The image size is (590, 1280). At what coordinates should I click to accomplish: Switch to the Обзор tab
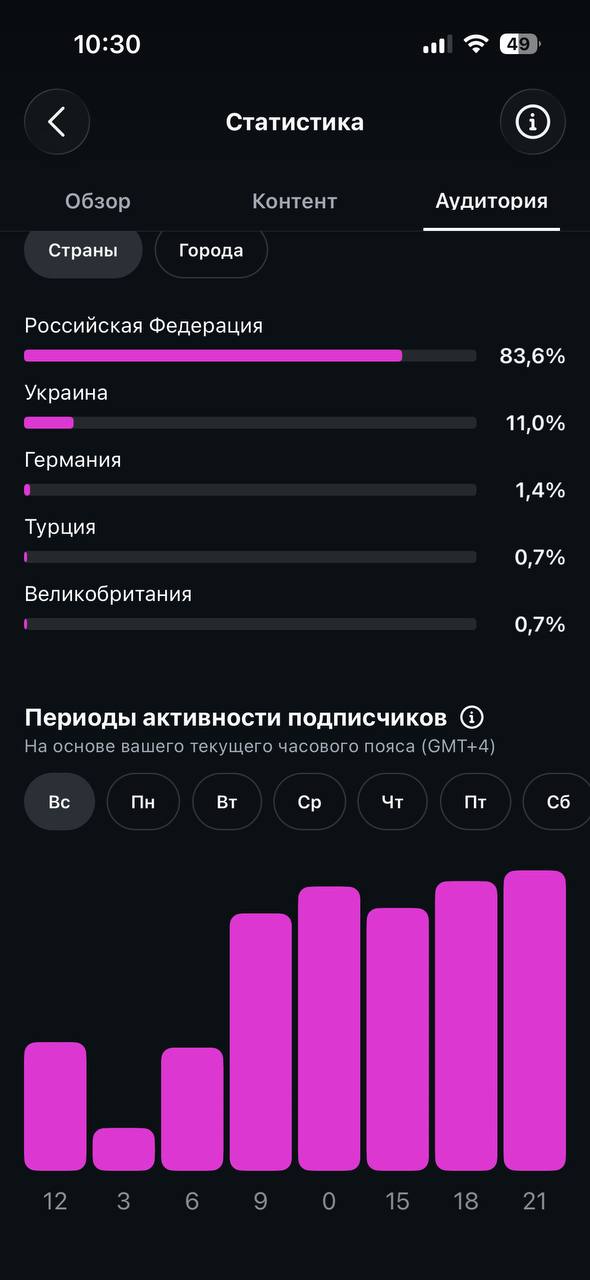[98, 201]
